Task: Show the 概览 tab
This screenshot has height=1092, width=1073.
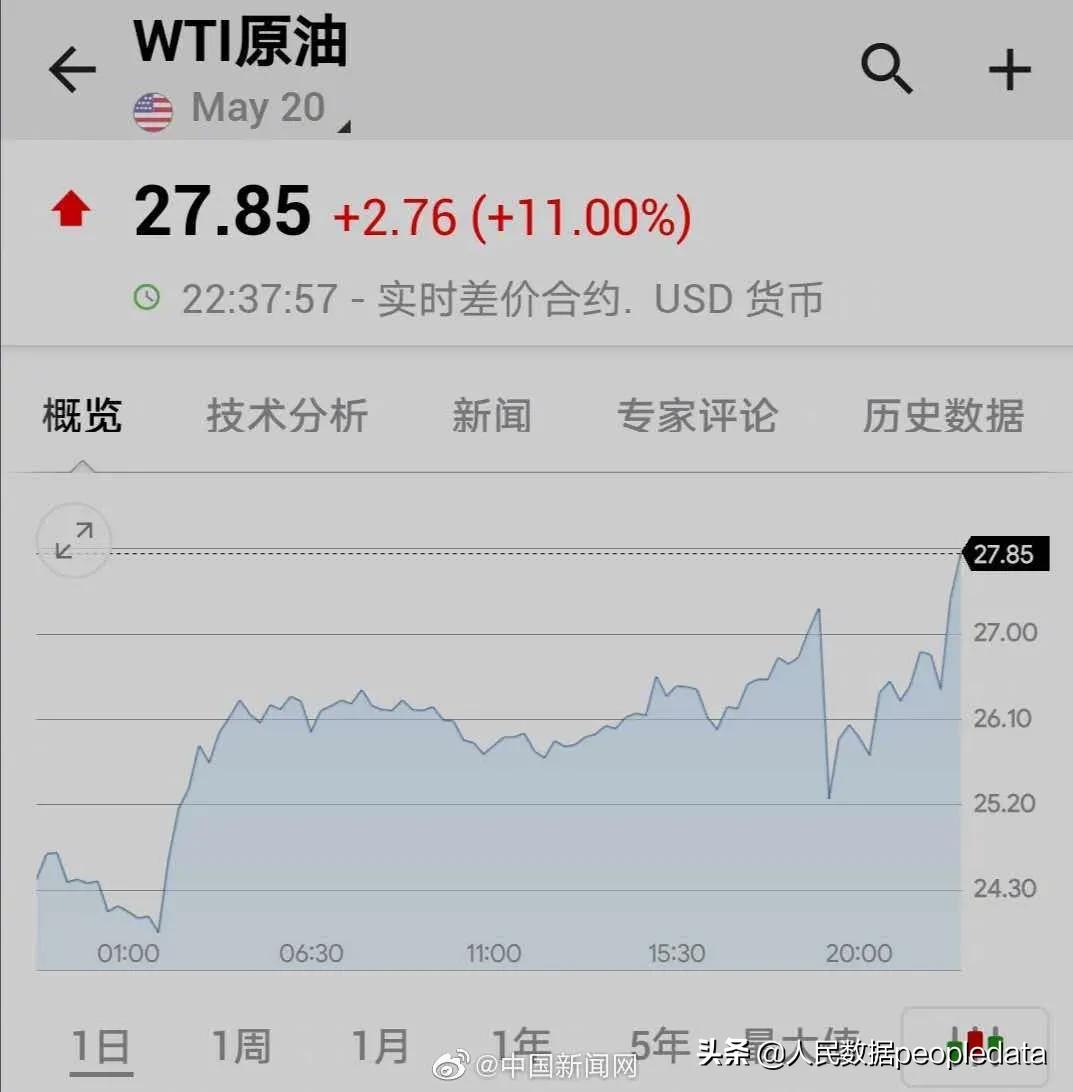Action: pyautogui.click(x=82, y=416)
